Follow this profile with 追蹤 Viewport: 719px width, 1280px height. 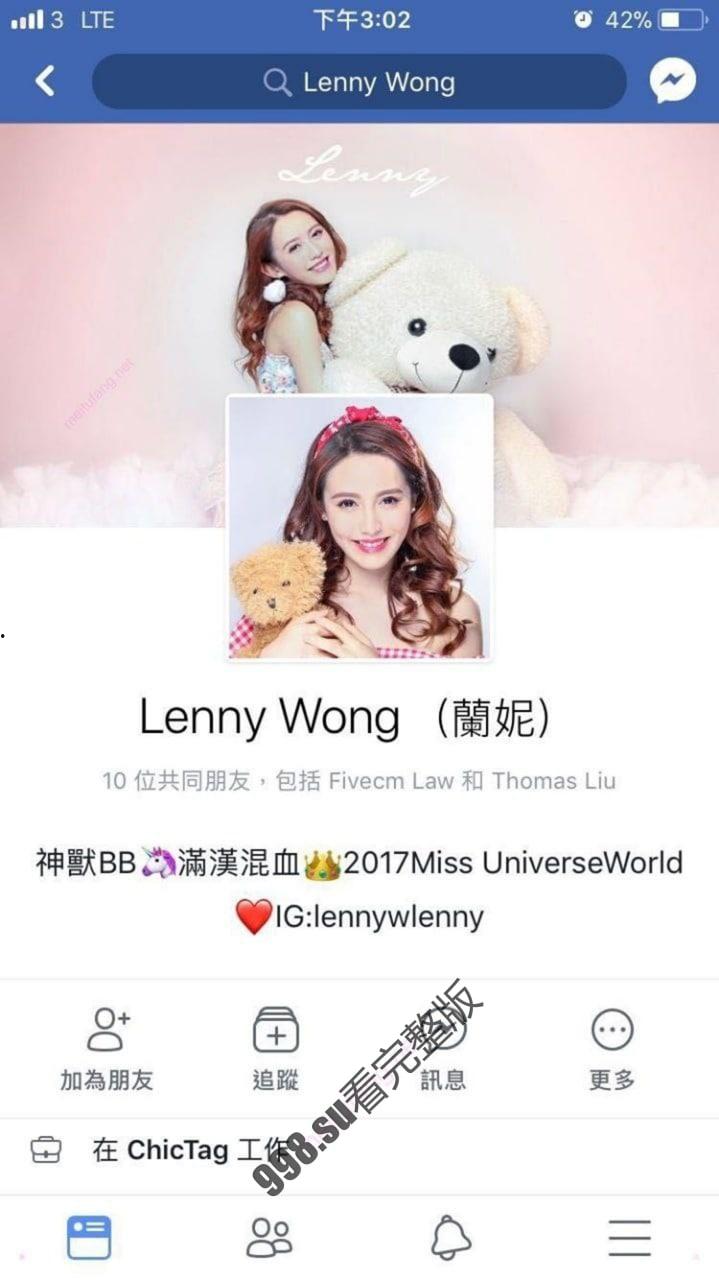tap(276, 1046)
